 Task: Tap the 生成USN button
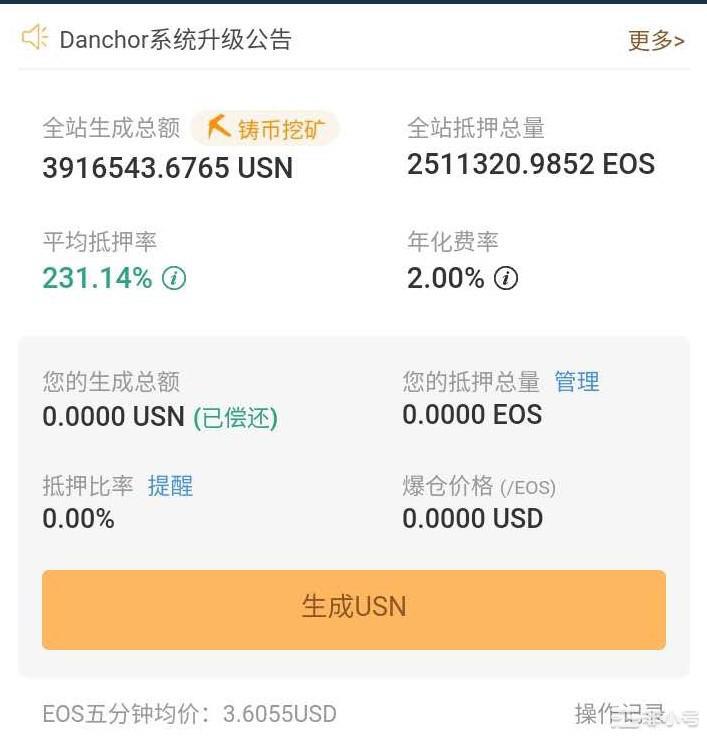pos(354,609)
